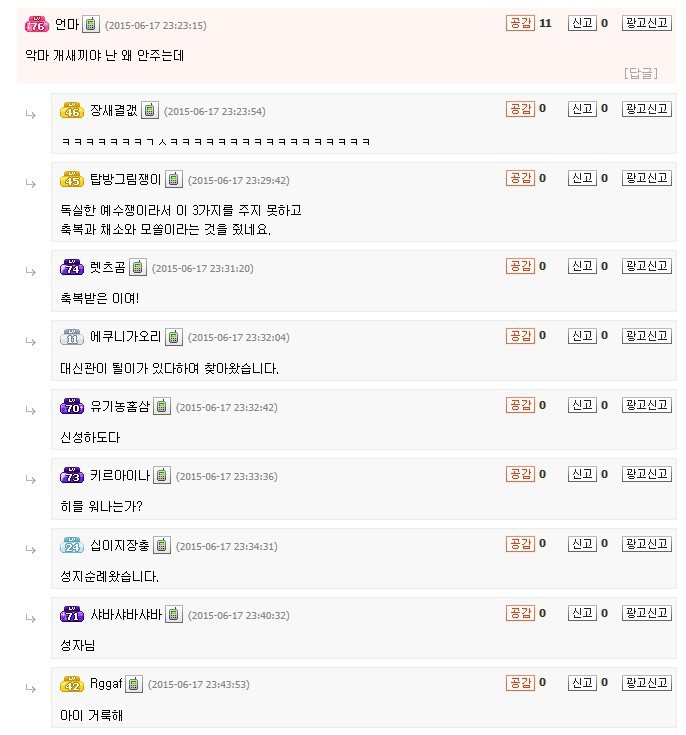Screen dimensions: 686x735
Task: Open 탑방그림쟁이's profile name
Action: 125,179
